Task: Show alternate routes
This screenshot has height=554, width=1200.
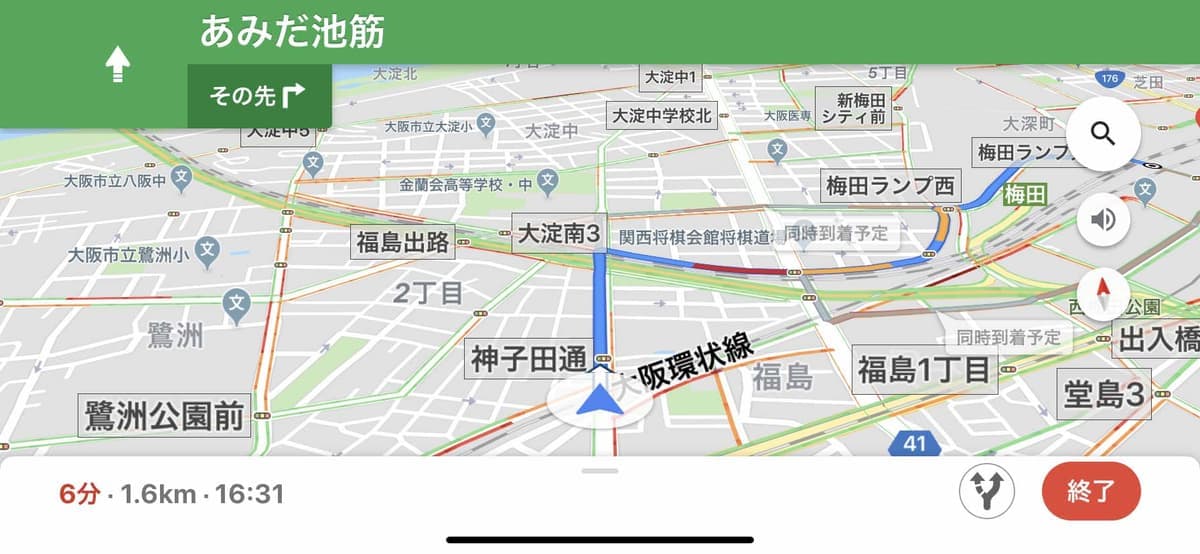Action: pos(986,491)
